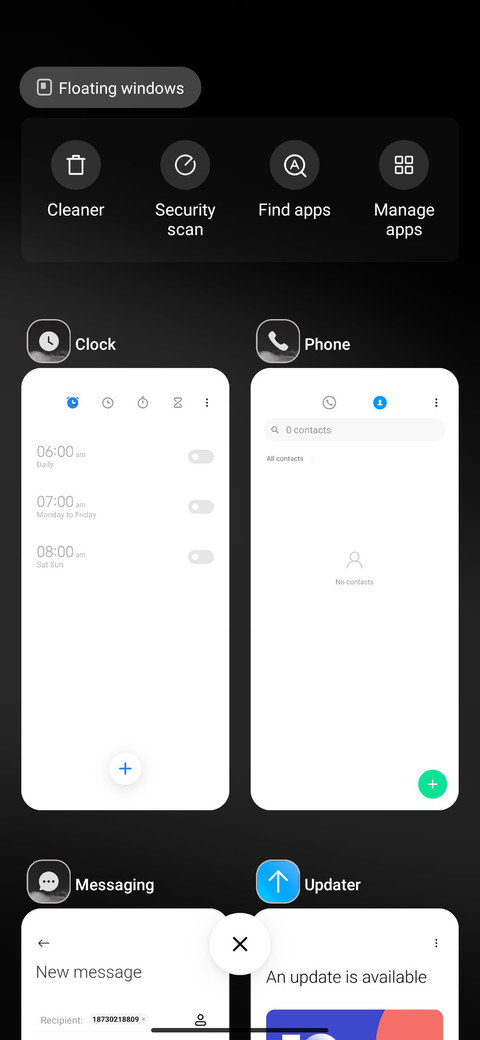Image resolution: width=480 pixels, height=1040 pixels.
Task: Open Find apps search
Action: click(294, 180)
